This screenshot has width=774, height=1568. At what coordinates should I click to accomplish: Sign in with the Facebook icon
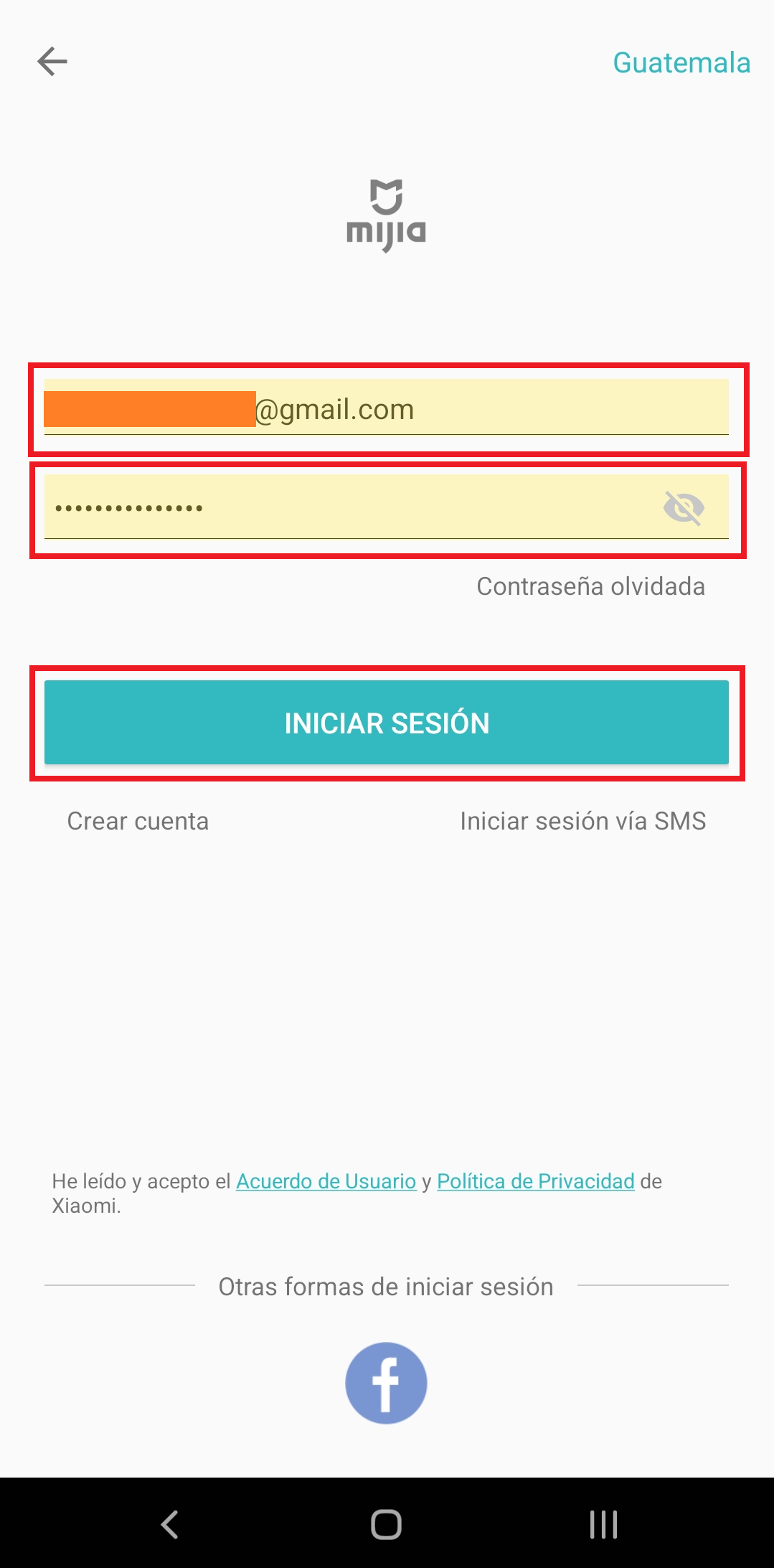click(x=386, y=1383)
